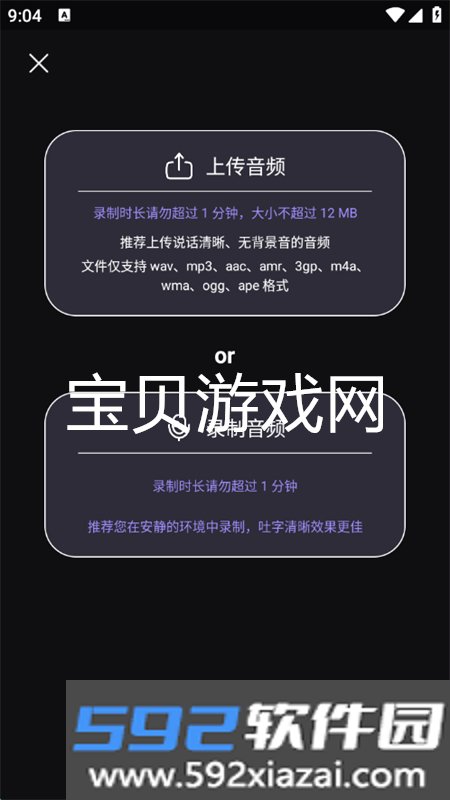Close the audio selection screen
This screenshot has width=450, height=800.
tap(39, 64)
